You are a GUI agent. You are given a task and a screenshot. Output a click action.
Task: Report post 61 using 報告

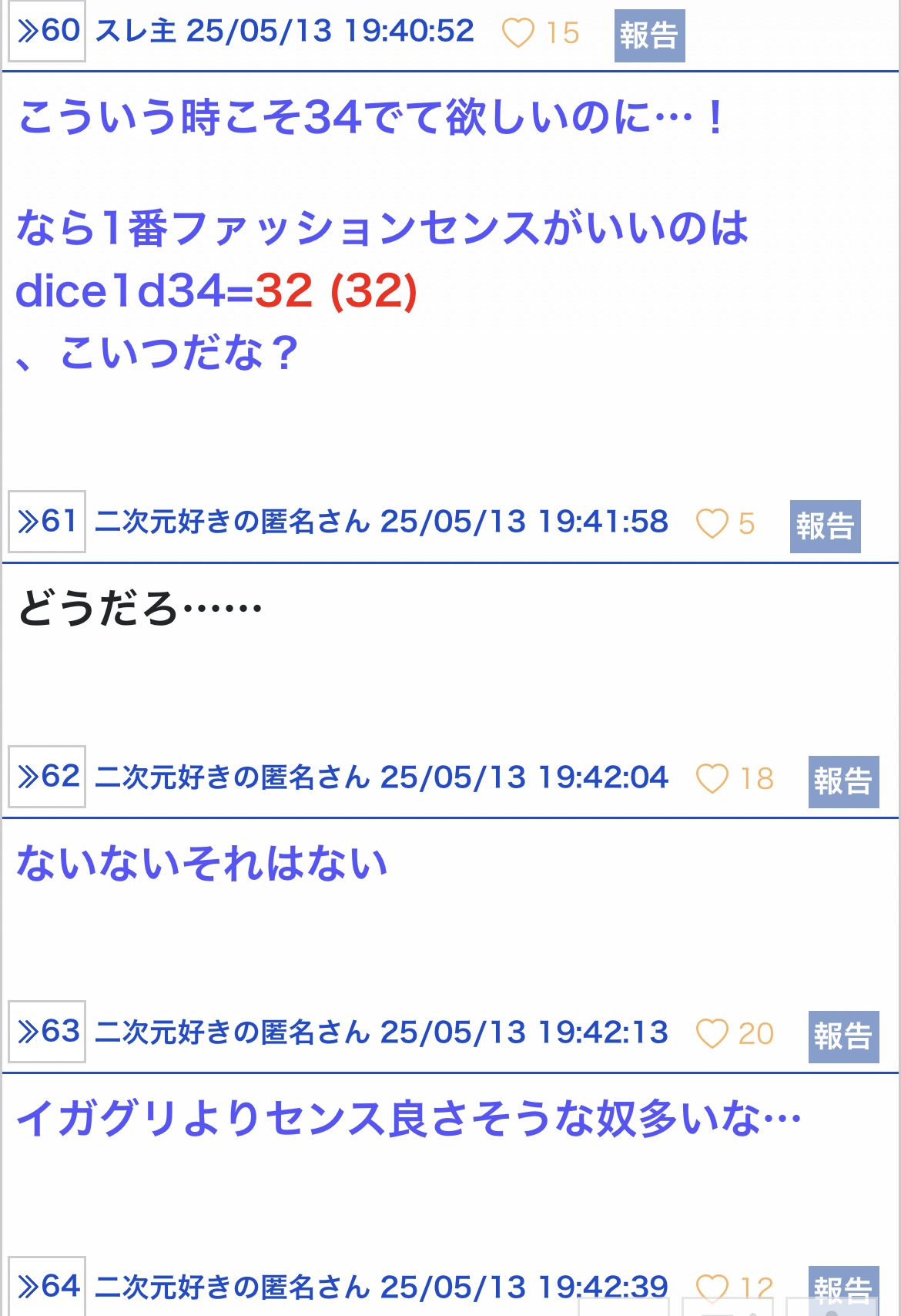point(825,526)
